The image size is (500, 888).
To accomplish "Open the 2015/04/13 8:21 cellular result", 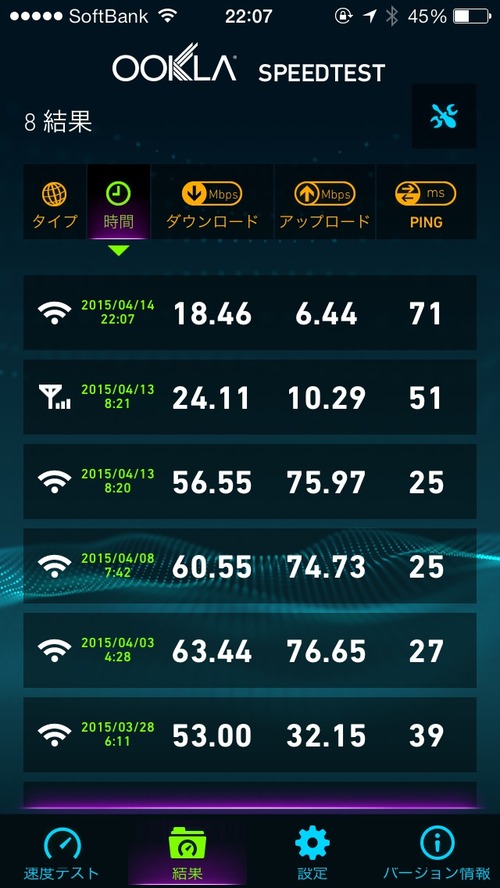I will coord(250,397).
